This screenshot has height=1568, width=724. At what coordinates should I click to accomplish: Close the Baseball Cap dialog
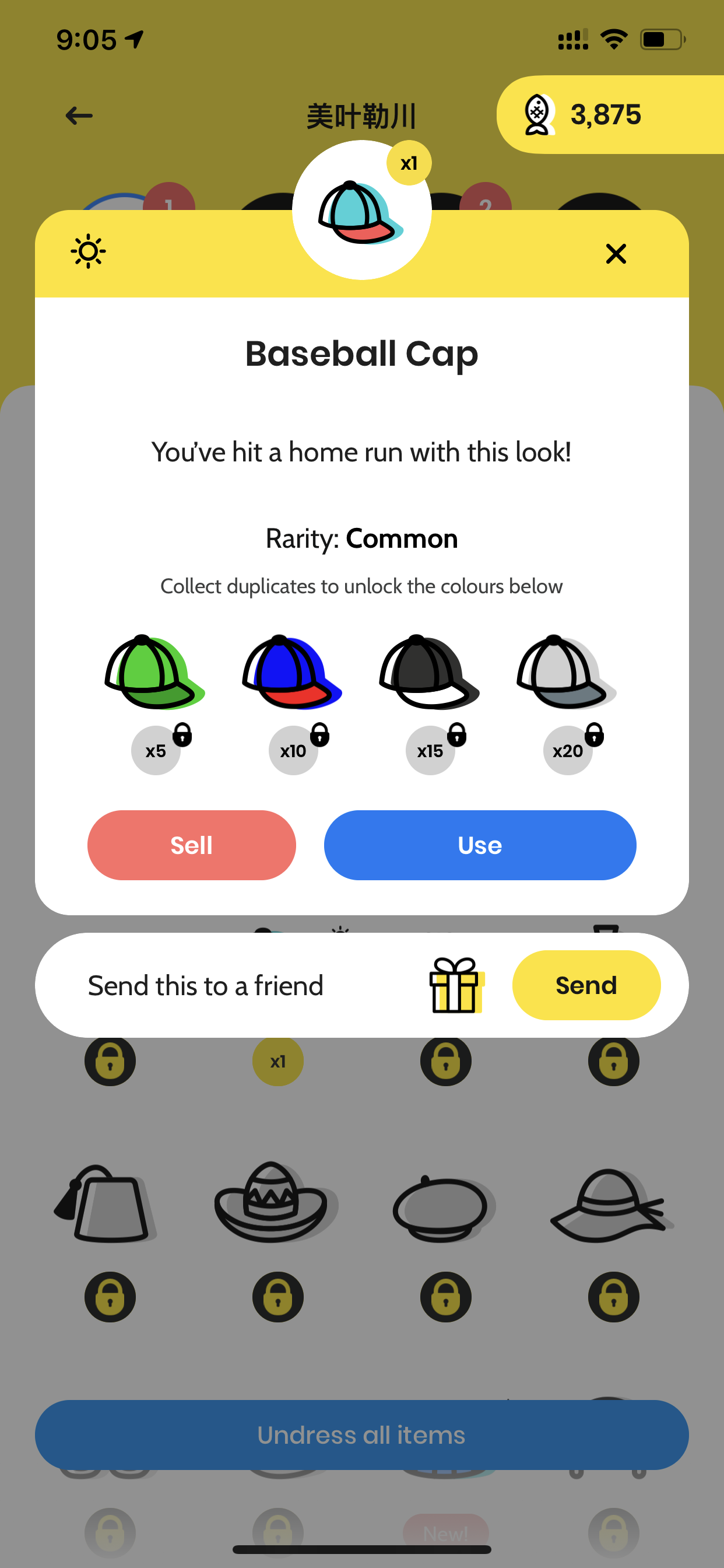pos(616,253)
